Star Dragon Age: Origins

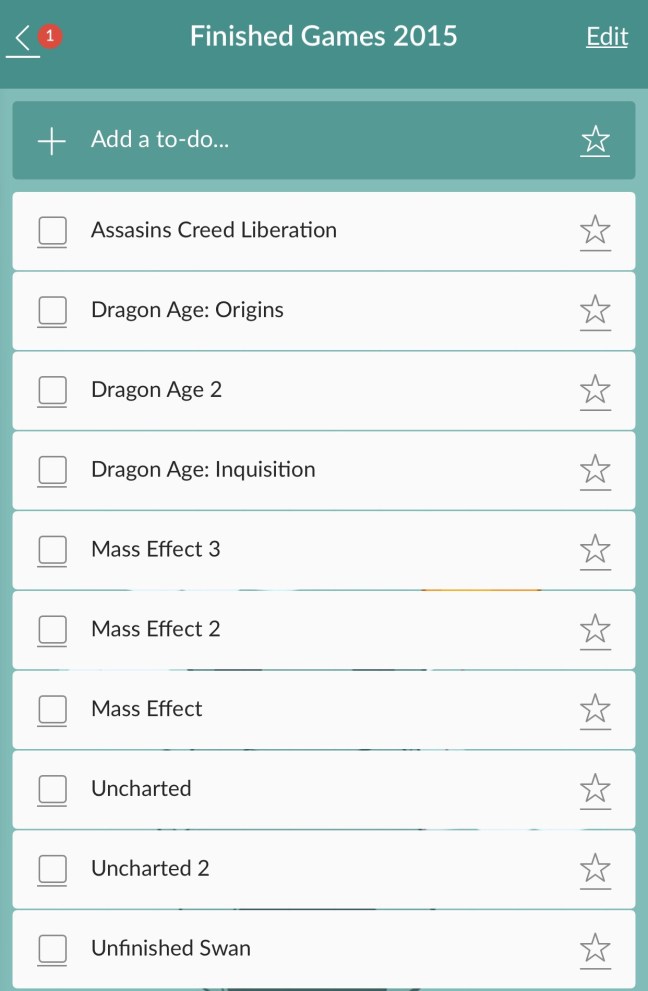[595, 310]
